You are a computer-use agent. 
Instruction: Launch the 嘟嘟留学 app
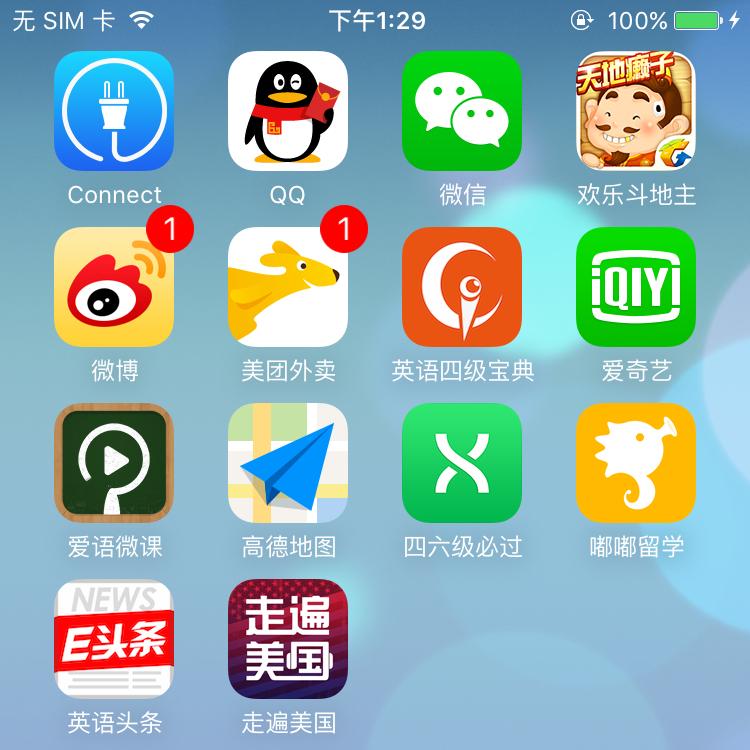point(636,463)
